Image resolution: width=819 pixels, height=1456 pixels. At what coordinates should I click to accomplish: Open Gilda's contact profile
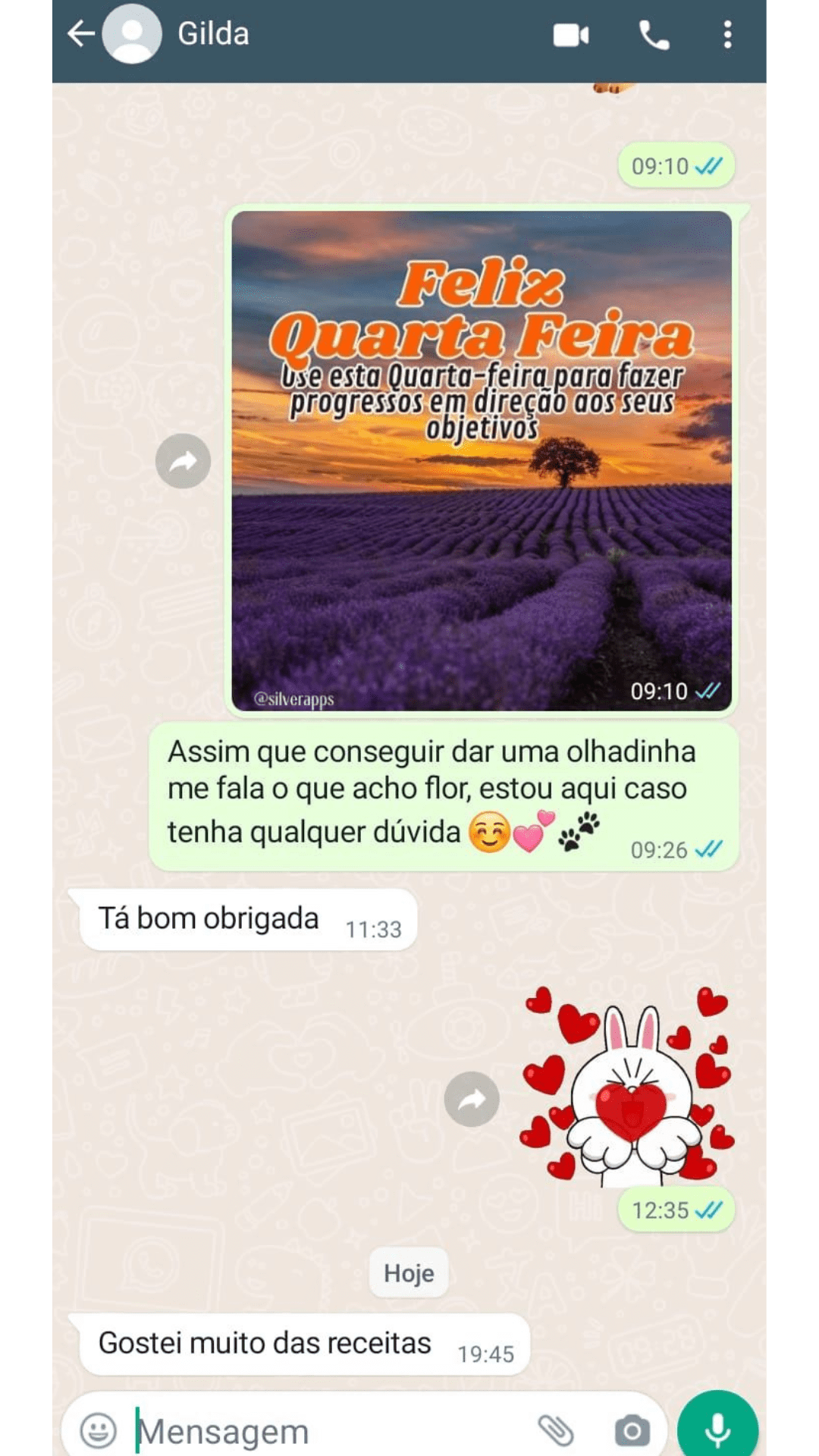[x=212, y=34]
